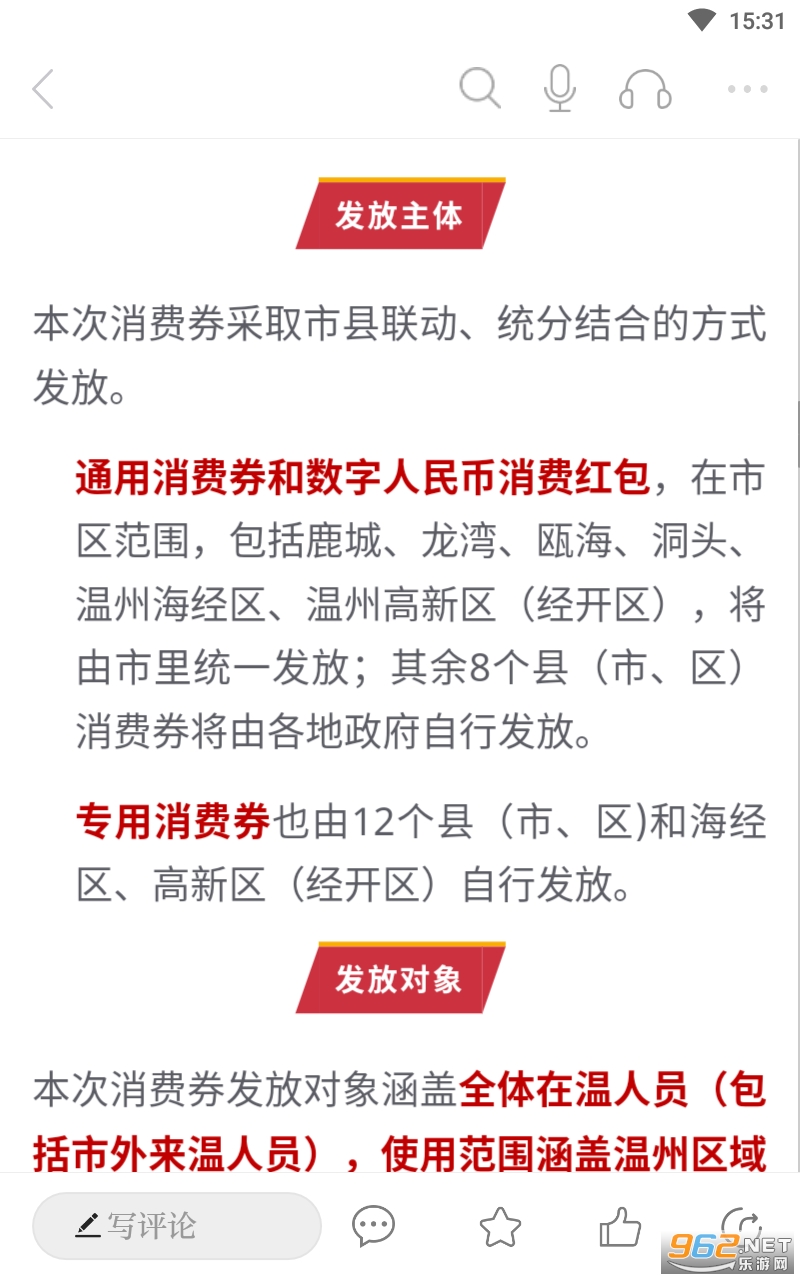Go back using the top-left arrow
Viewport: 800px width, 1280px height.
coord(42,90)
